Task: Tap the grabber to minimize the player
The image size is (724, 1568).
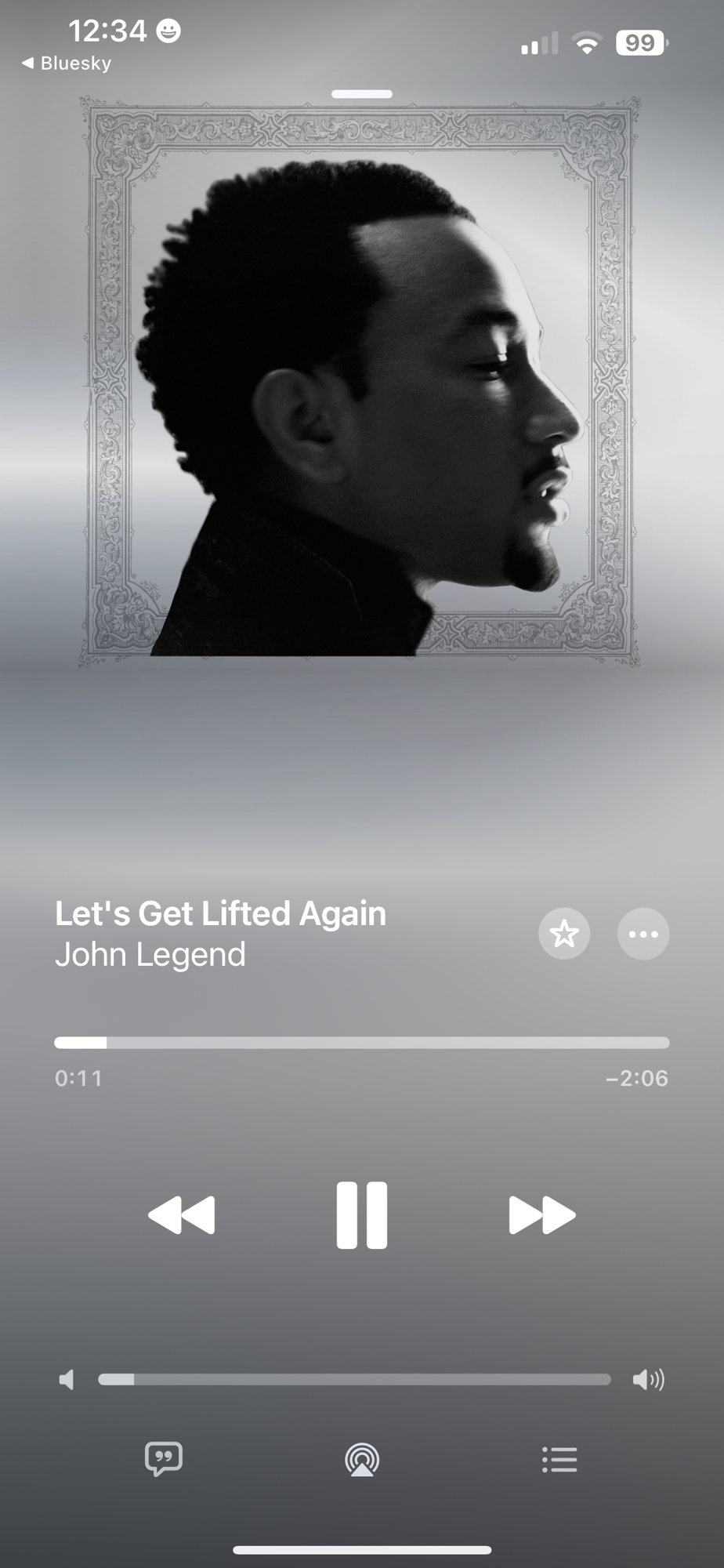Action: pos(361,94)
